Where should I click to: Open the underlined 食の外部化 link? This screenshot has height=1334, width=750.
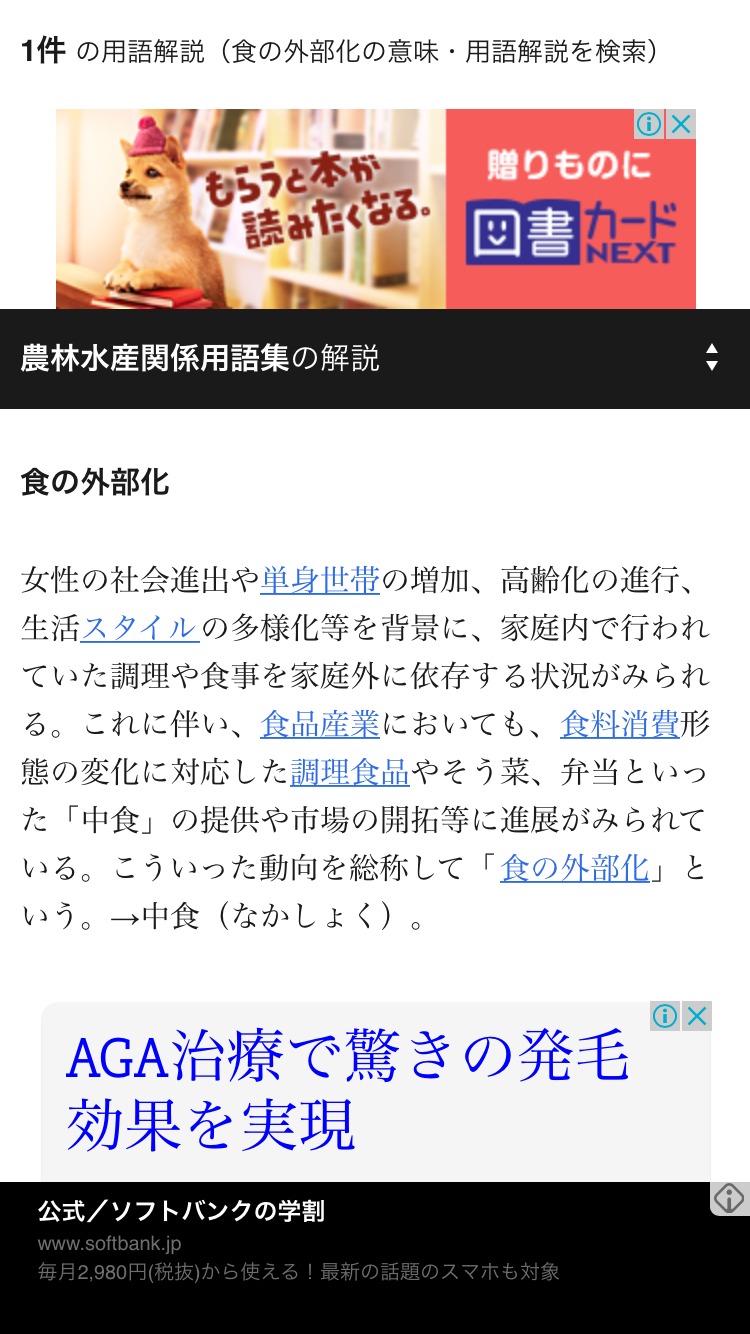[x=575, y=867]
